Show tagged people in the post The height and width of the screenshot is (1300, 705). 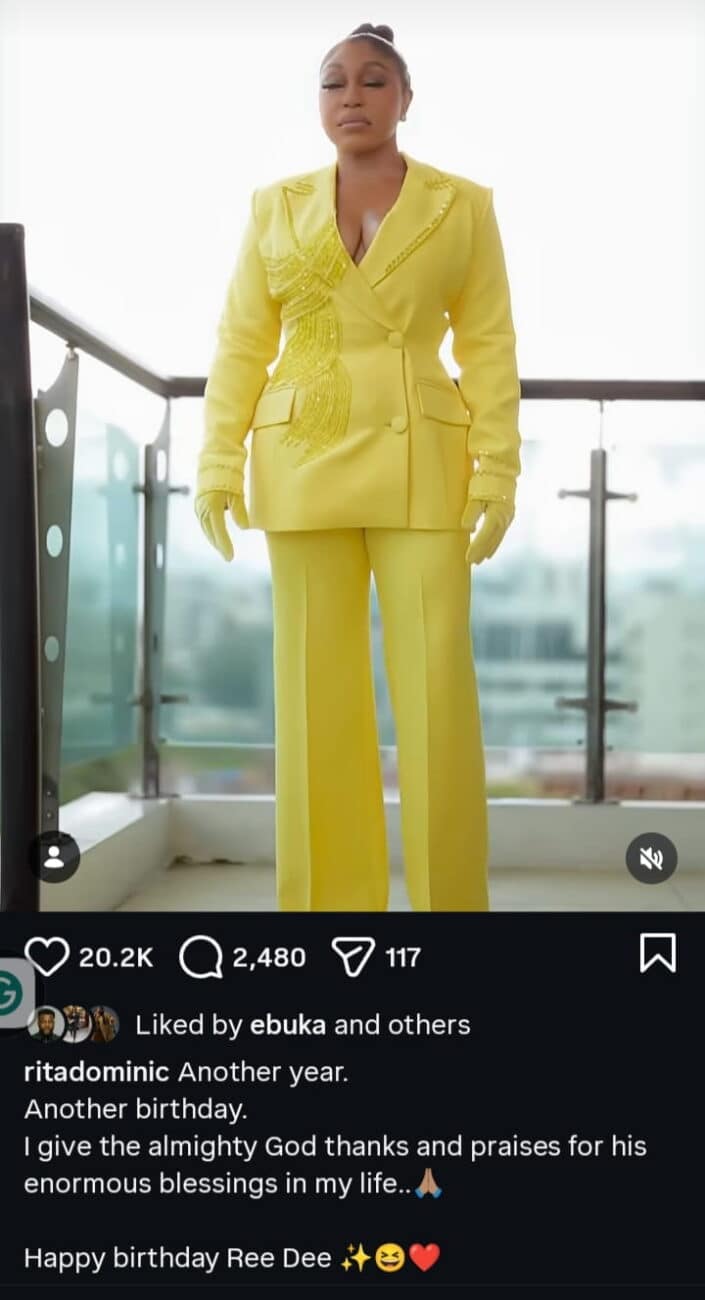coord(54,857)
